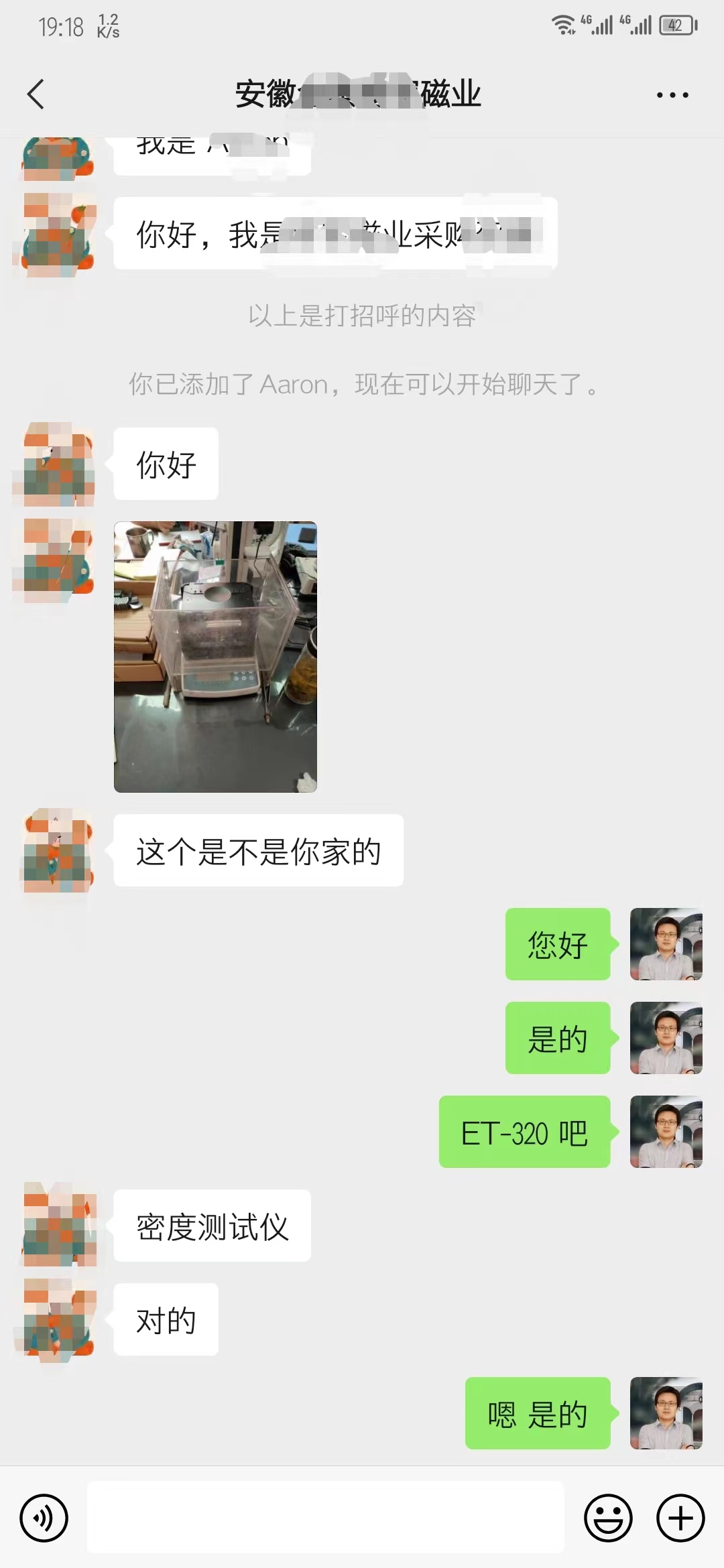View the density tester photo
This screenshot has height=1568, width=724.
215,657
